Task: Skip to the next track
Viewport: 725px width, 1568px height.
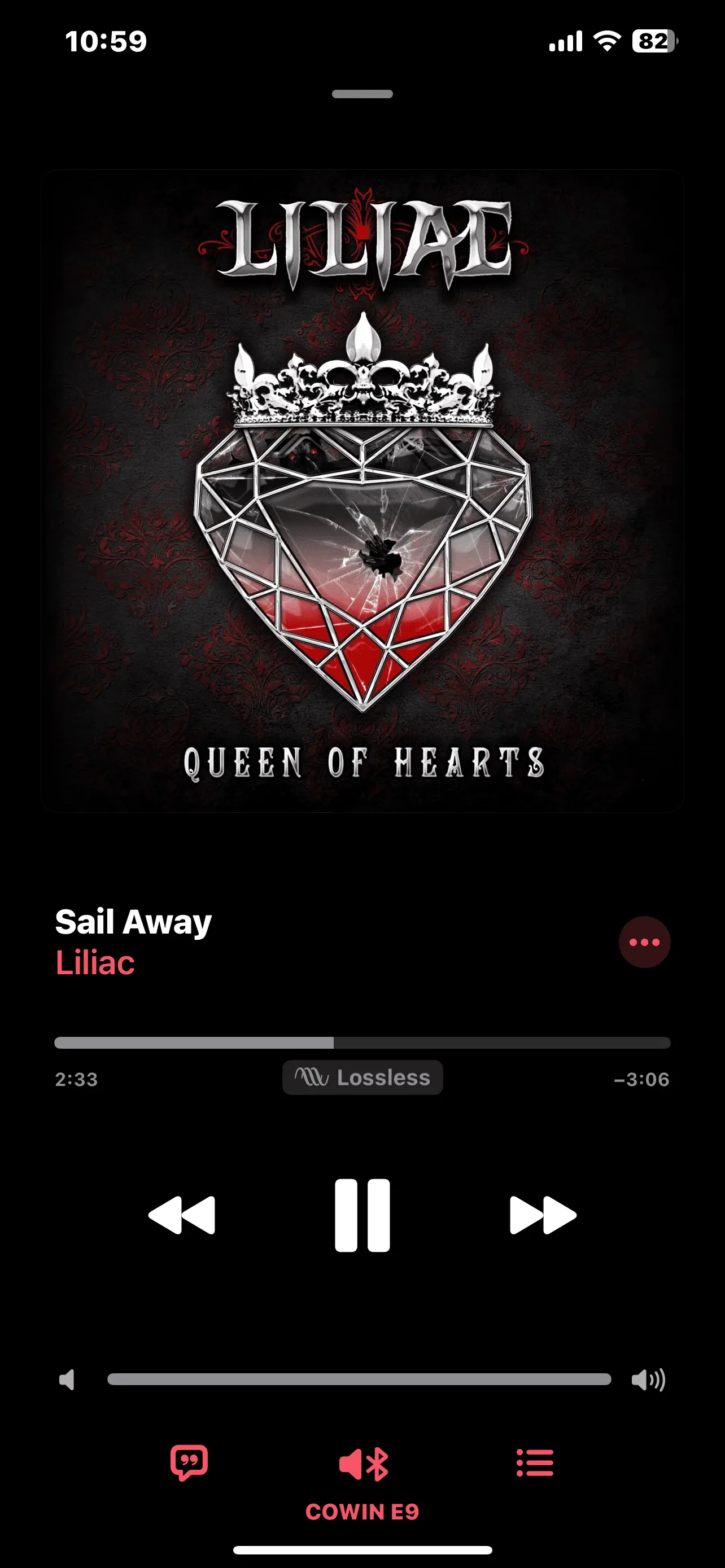Action: (543, 1215)
